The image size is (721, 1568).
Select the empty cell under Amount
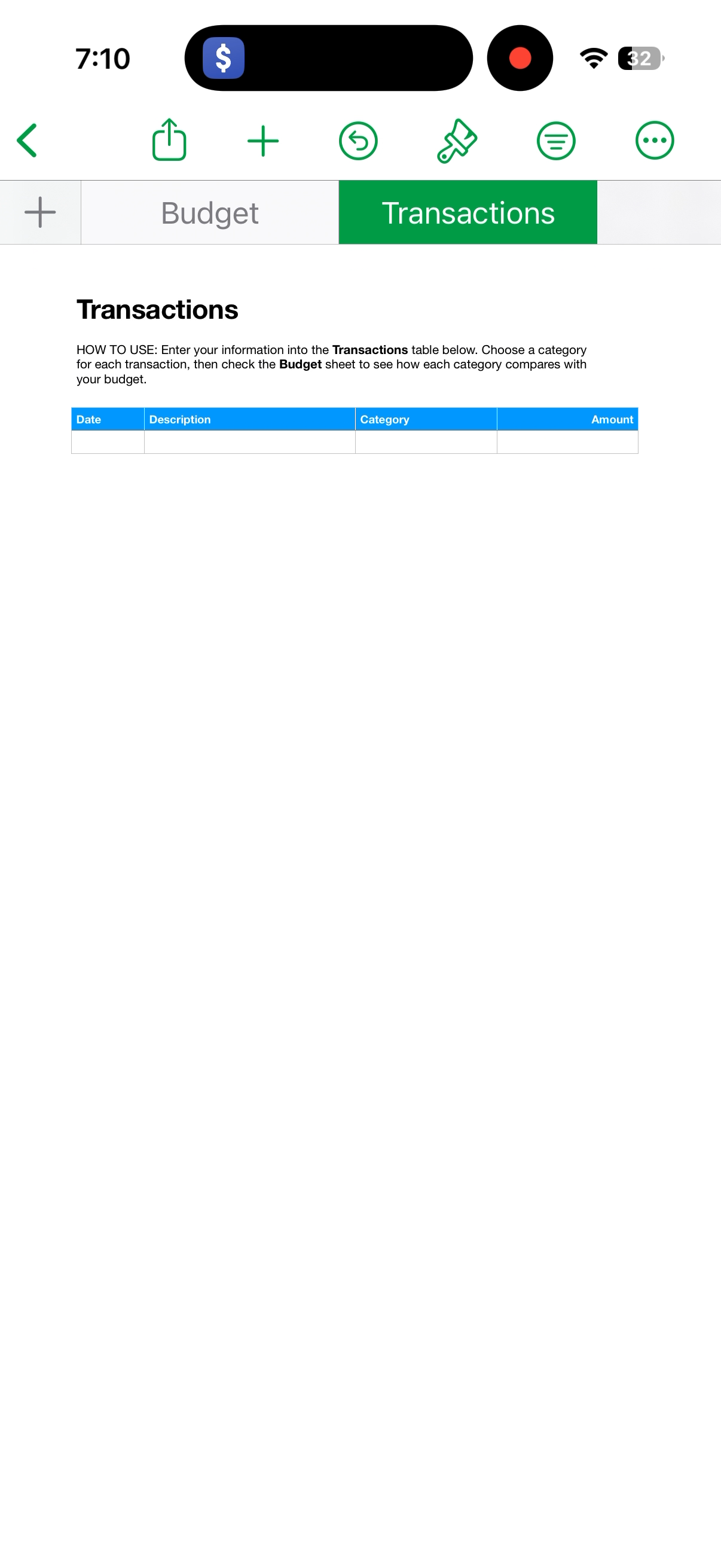567,442
